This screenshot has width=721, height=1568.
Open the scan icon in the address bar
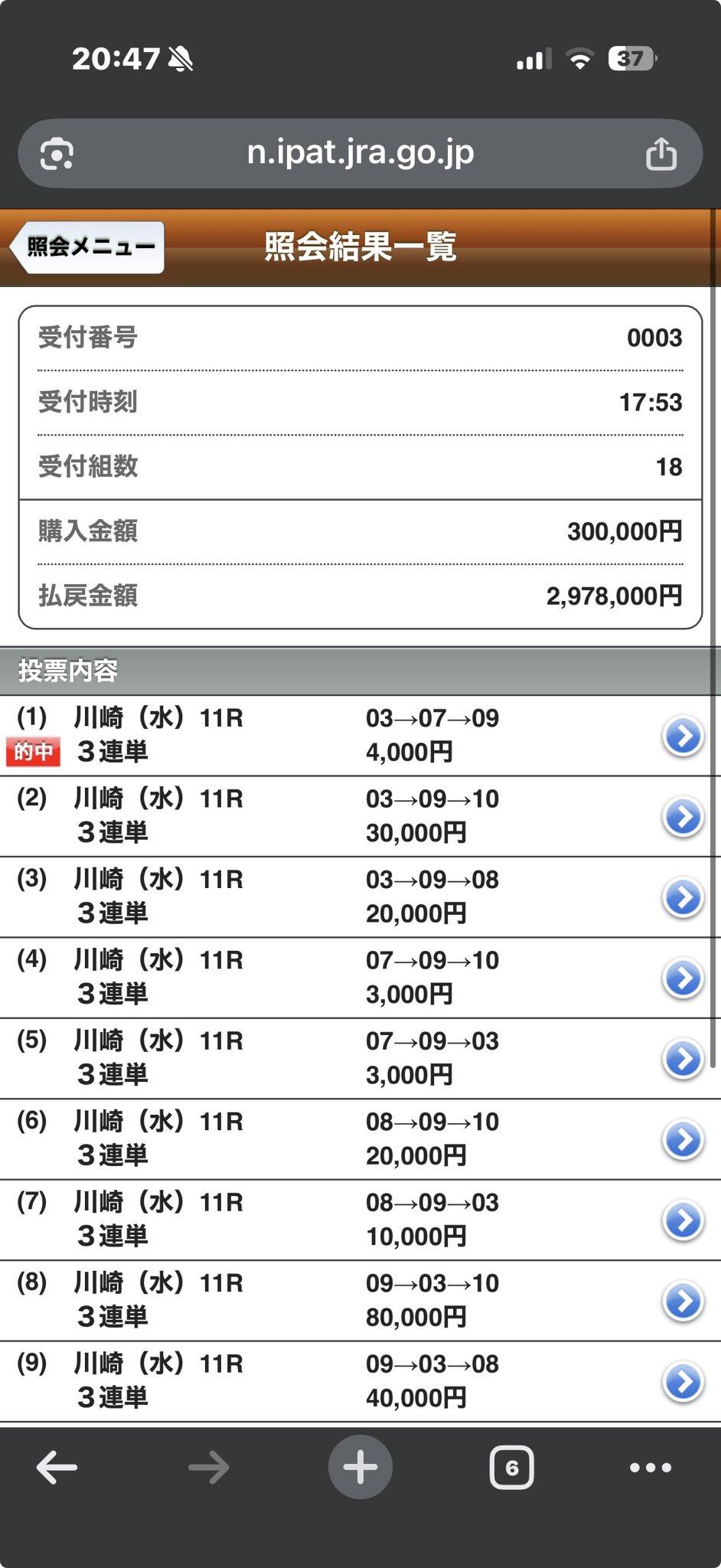click(x=57, y=154)
